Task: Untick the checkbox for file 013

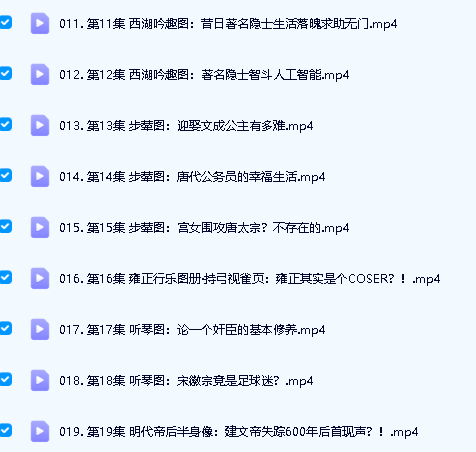Action: 6,125
